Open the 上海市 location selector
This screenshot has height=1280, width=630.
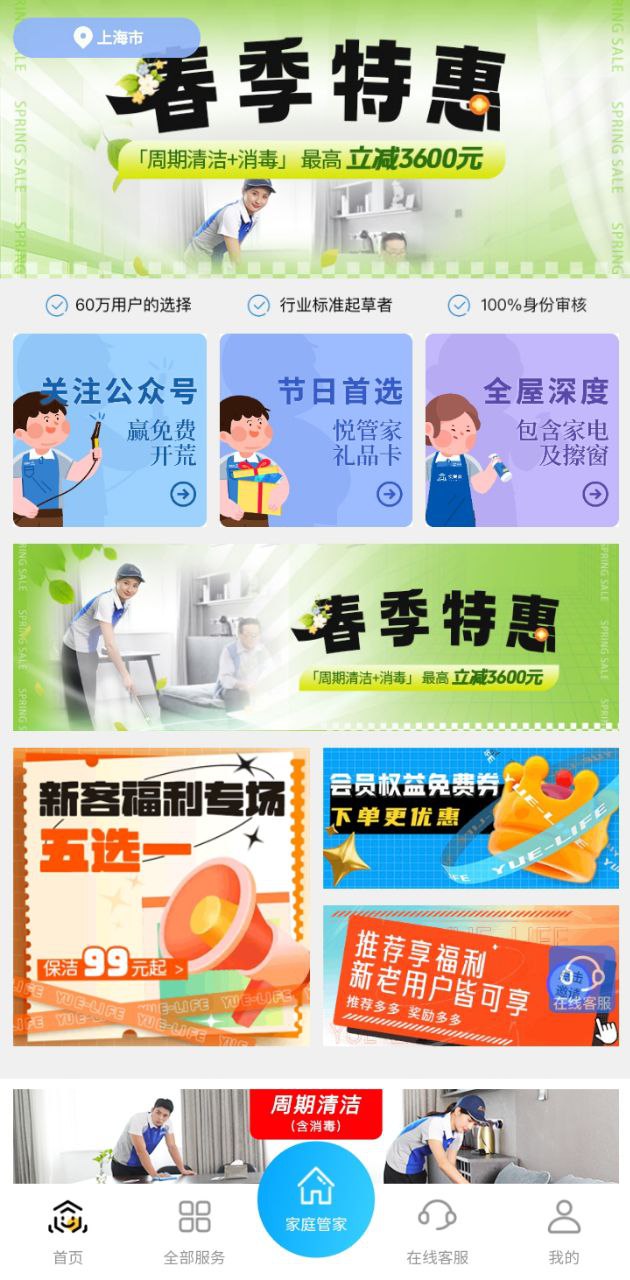click(106, 38)
